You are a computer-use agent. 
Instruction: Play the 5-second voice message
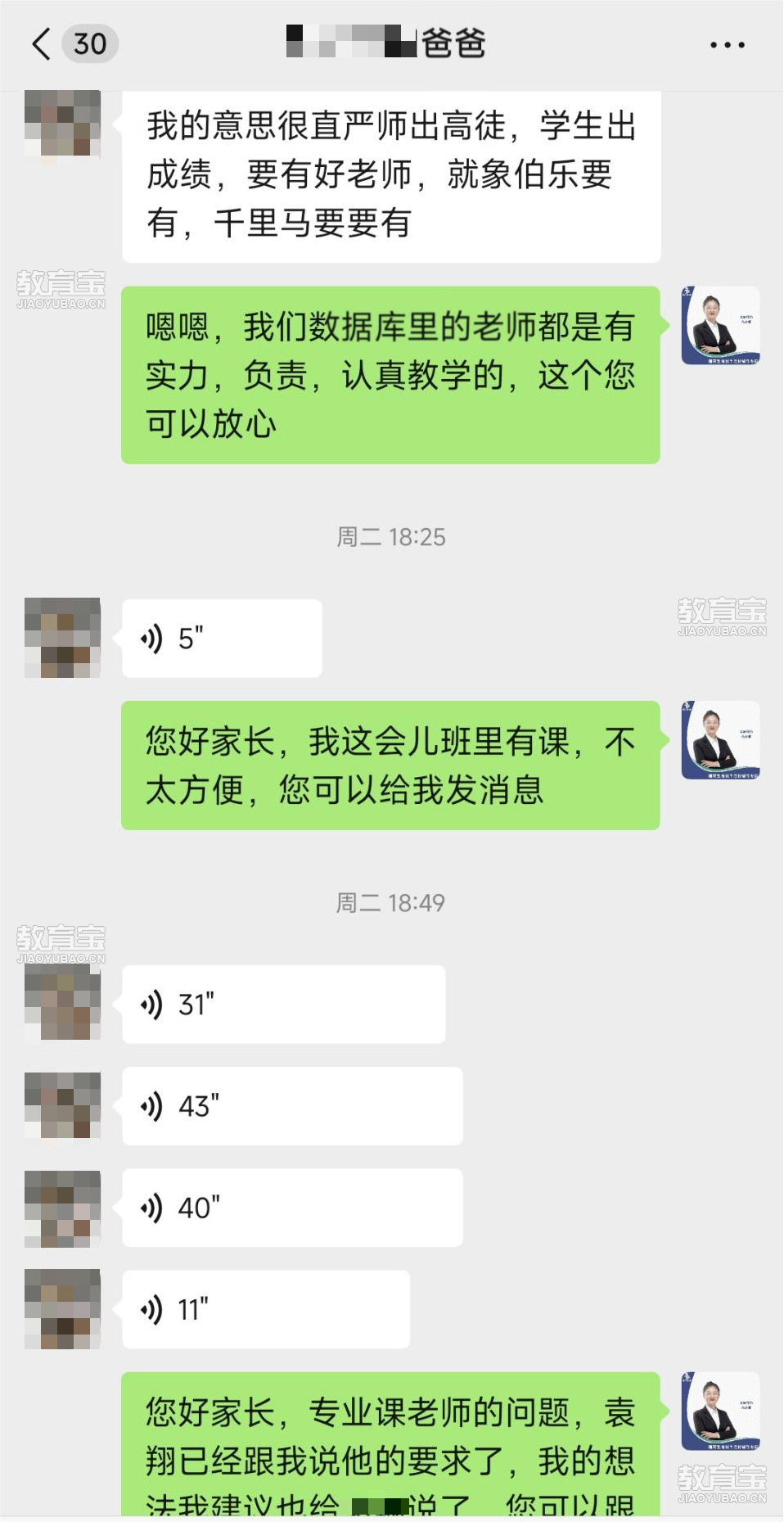tap(221, 639)
